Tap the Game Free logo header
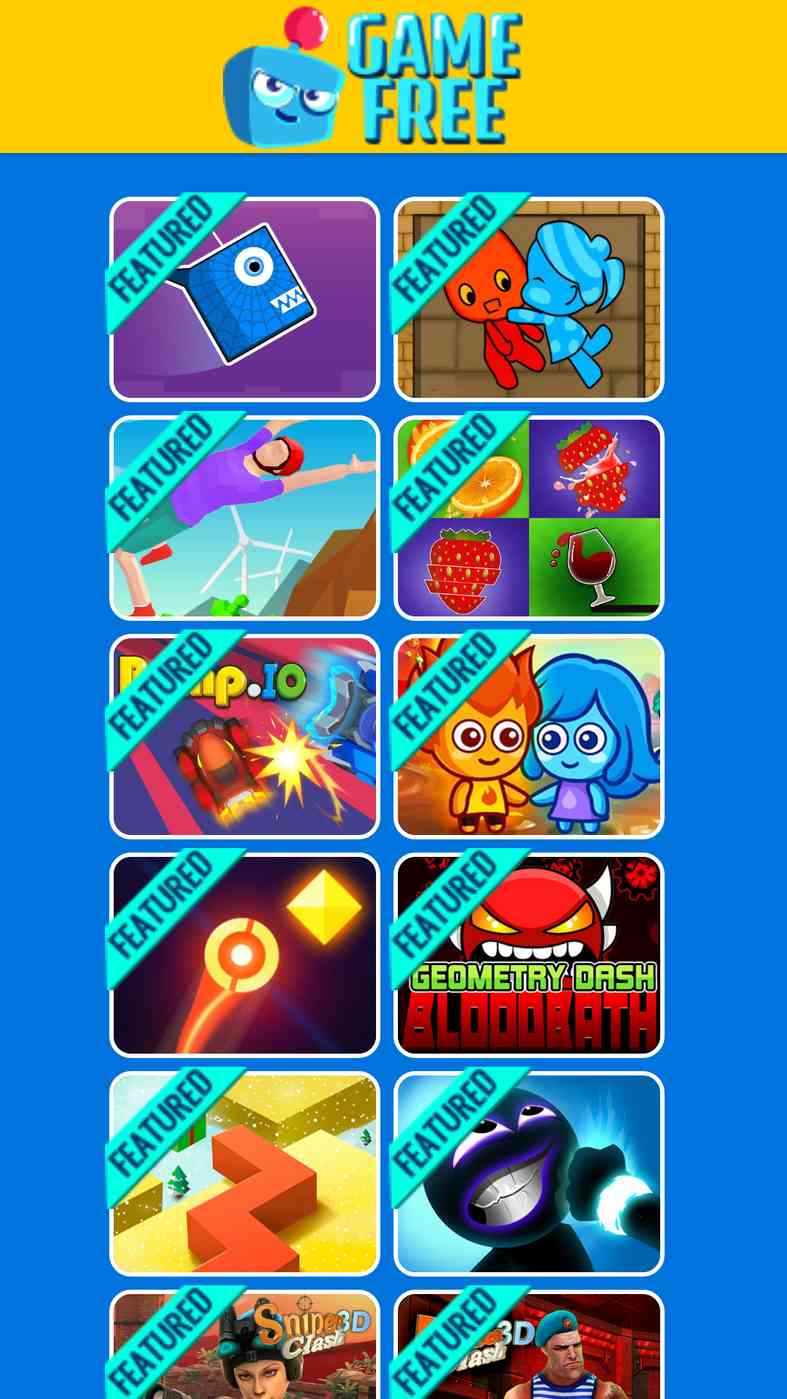The image size is (787, 1399). click(373, 76)
